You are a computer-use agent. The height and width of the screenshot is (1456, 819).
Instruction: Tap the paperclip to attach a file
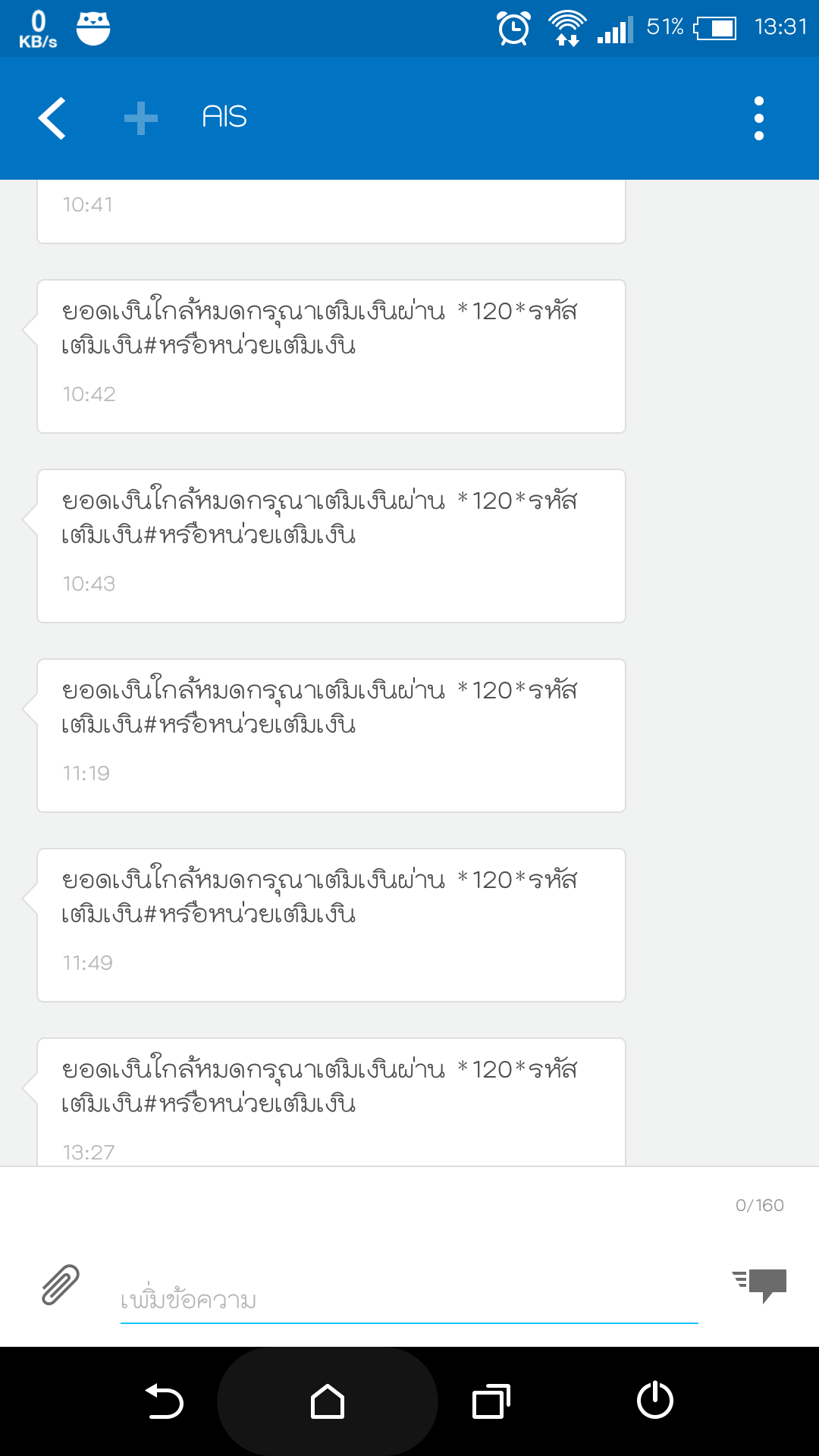(x=61, y=1285)
